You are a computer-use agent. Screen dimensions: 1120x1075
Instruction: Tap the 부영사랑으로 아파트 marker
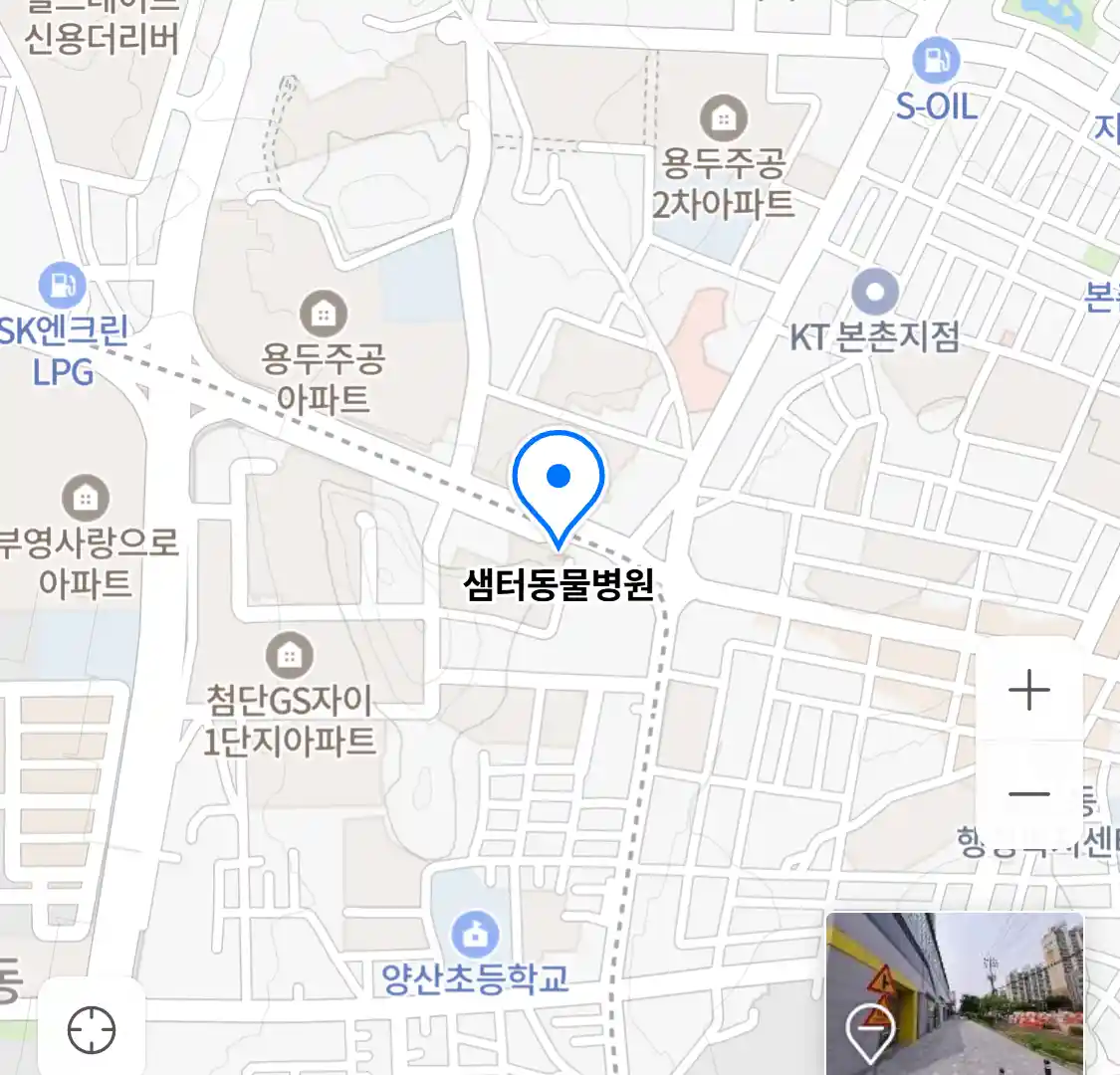[x=86, y=497]
